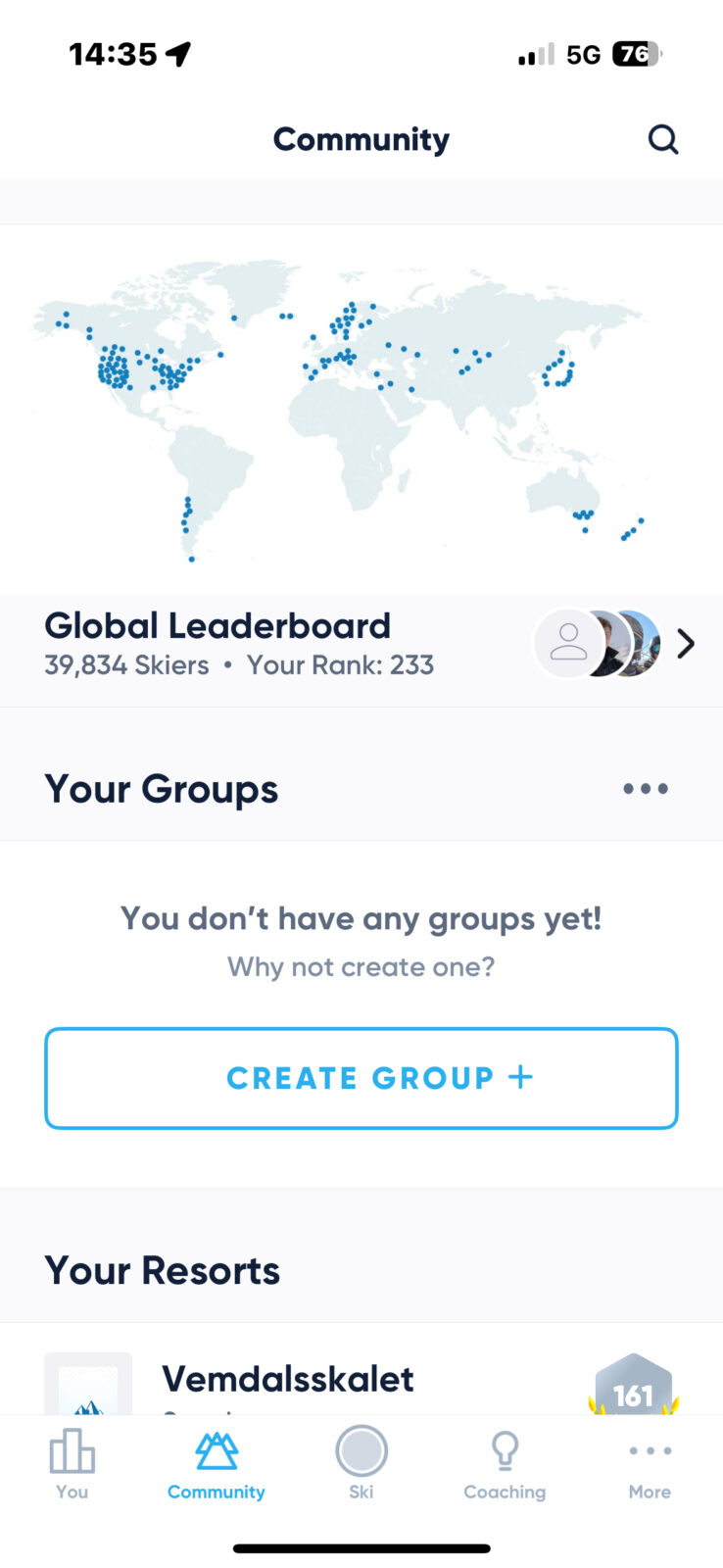The width and height of the screenshot is (723, 1568).
Task: Open the Global Leaderboard row
Action: (361, 645)
